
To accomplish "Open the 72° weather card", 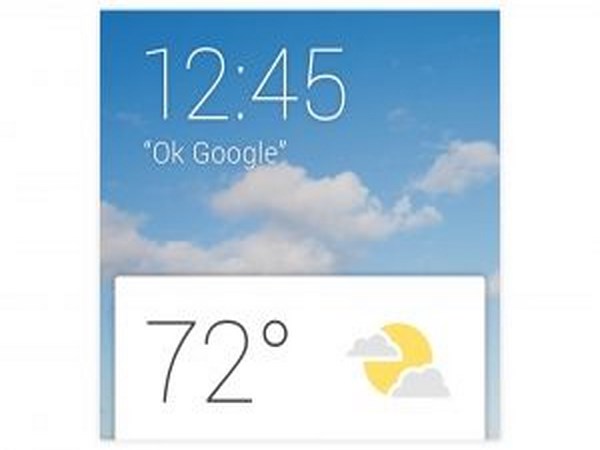I will pyautogui.click(x=300, y=358).
